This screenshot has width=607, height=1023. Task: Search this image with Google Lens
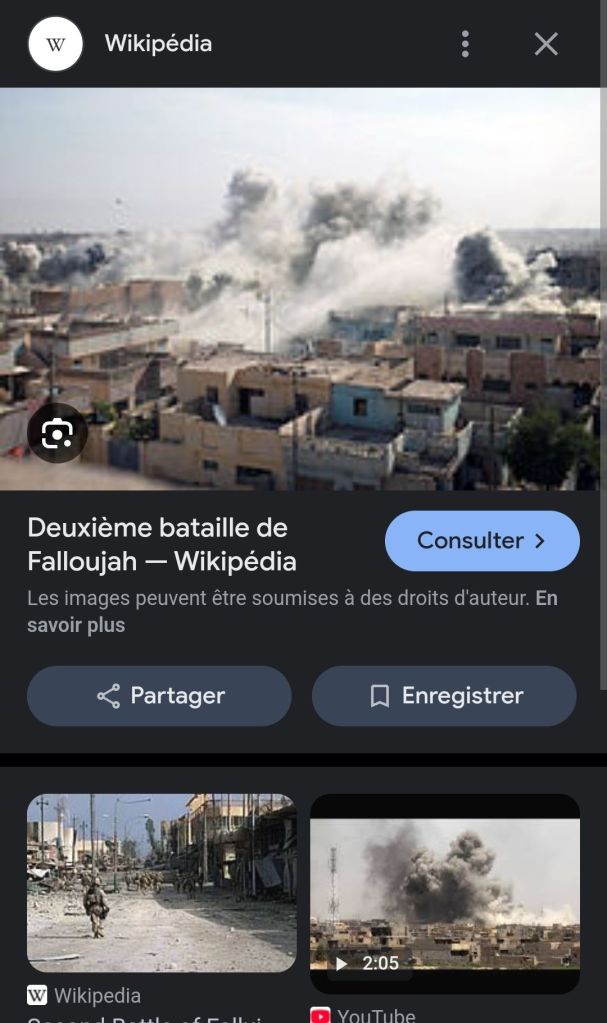(57, 433)
